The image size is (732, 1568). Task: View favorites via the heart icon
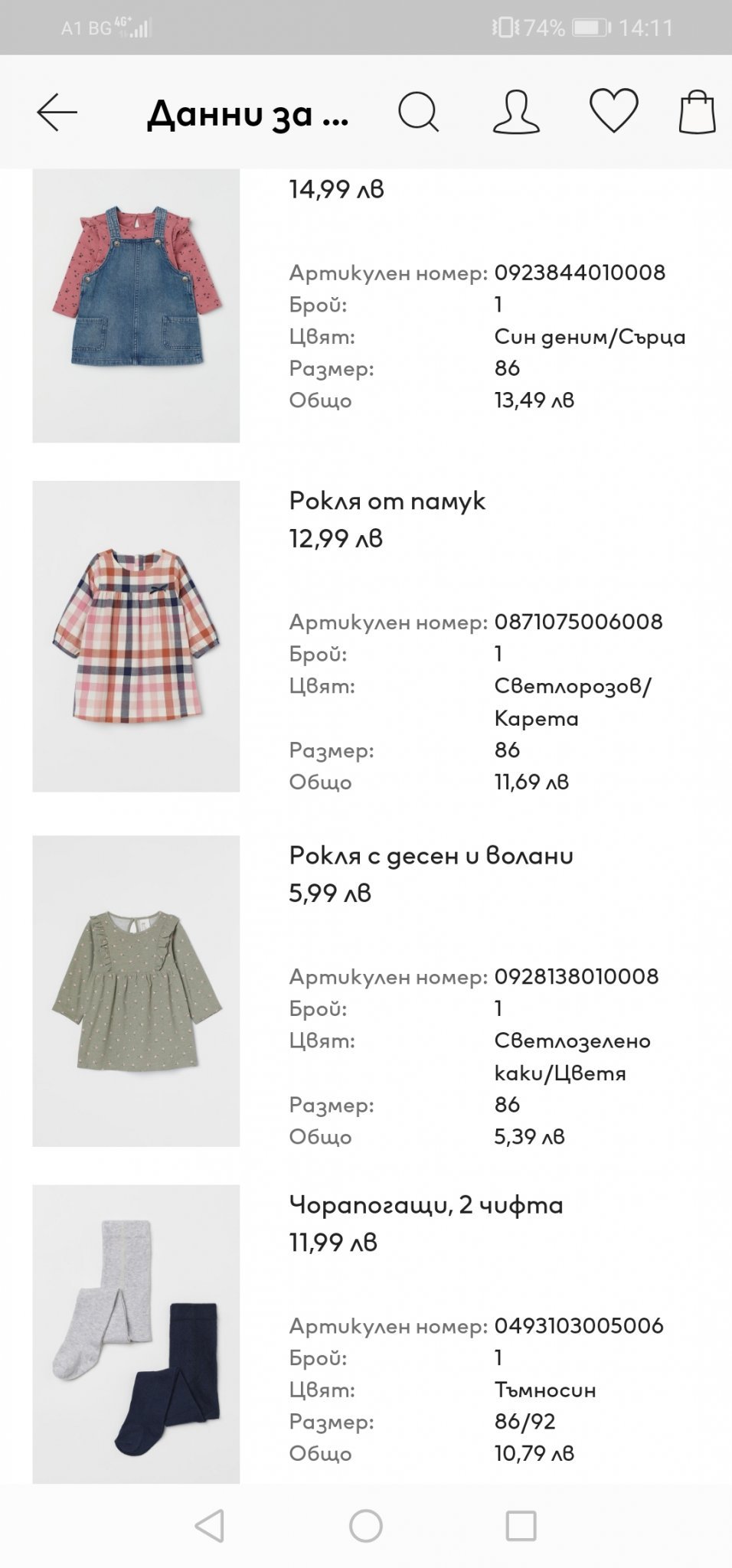click(613, 111)
